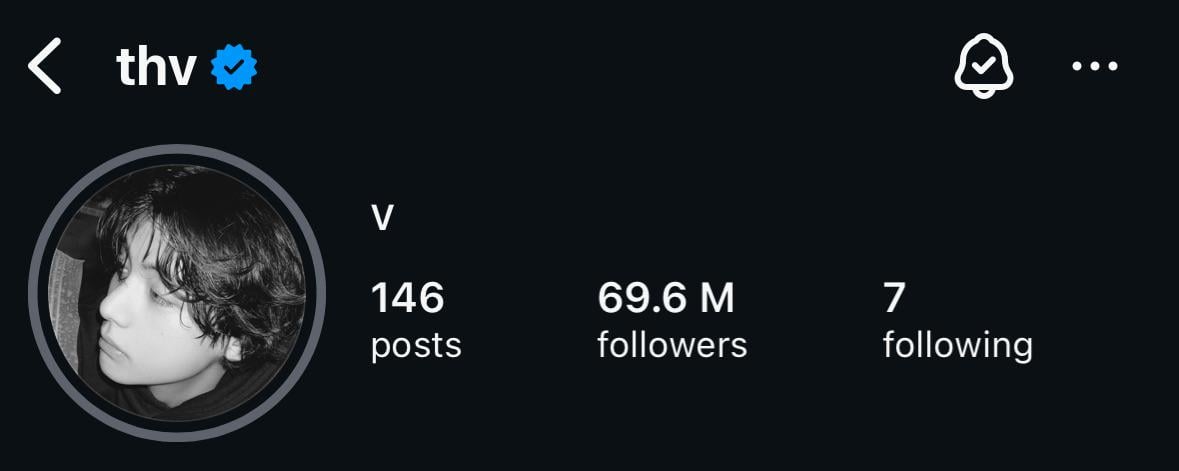Open the three-dot overflow menu
This screenshot has height=471, width=1179.
pos(1095,67)
